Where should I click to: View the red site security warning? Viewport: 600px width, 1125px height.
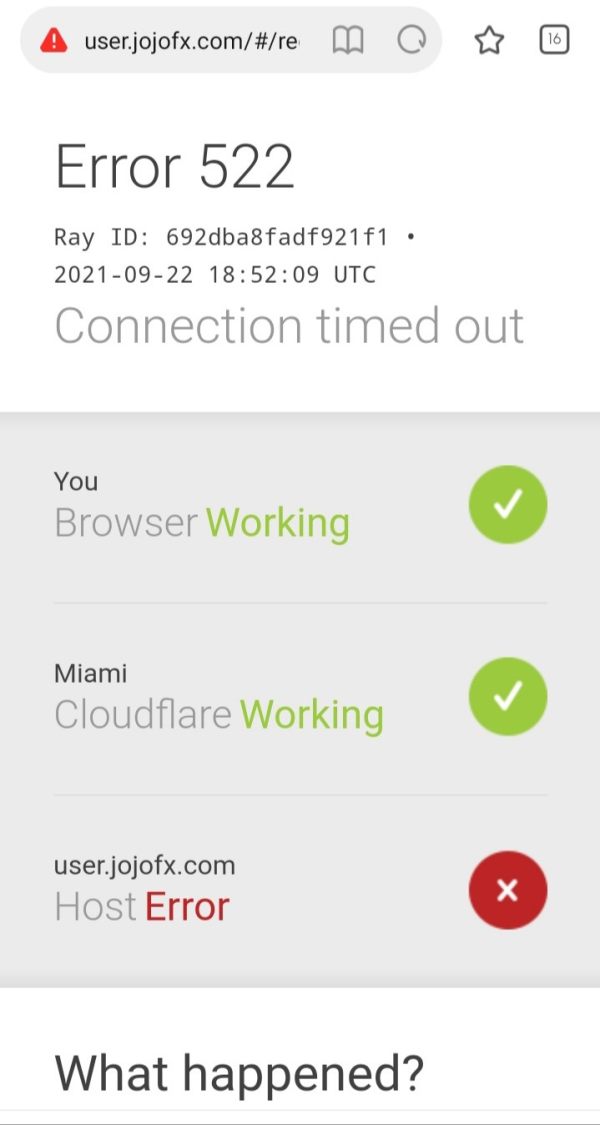click(54, 42)
